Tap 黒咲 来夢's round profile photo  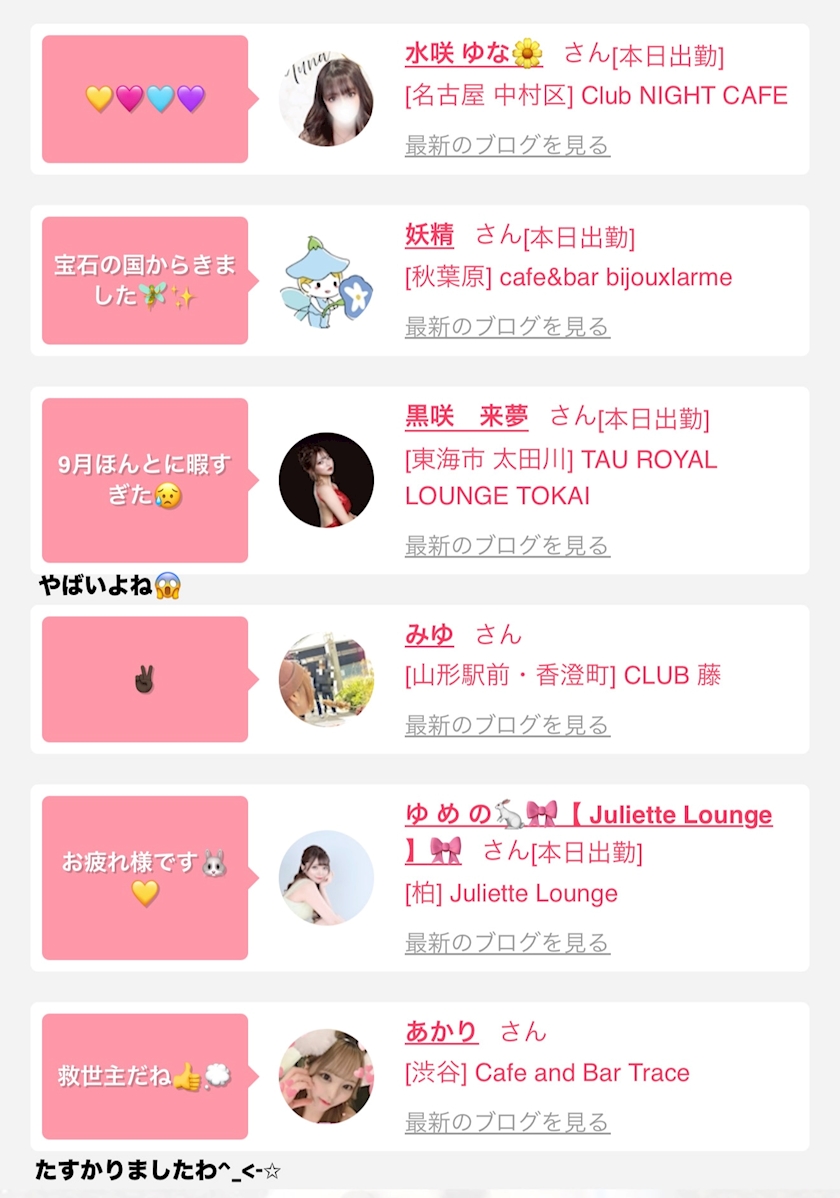point(326,480)
